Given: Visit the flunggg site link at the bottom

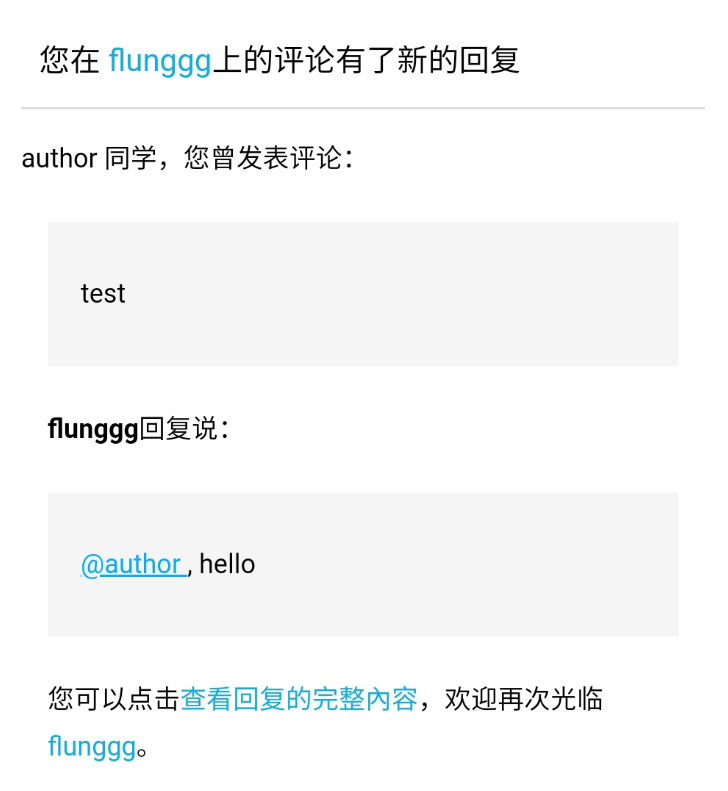Looking at the screenshot, I should 91,747.
